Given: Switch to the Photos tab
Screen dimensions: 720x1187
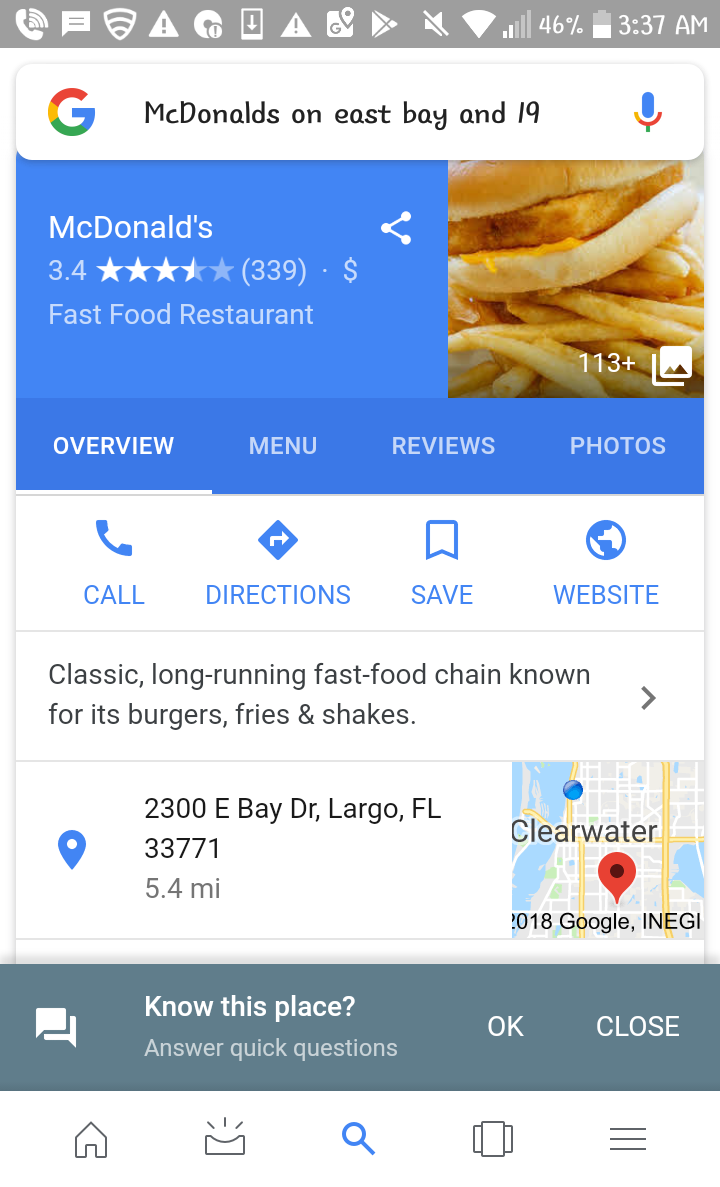Looking at the screenshot, I should tap(617, 446).
